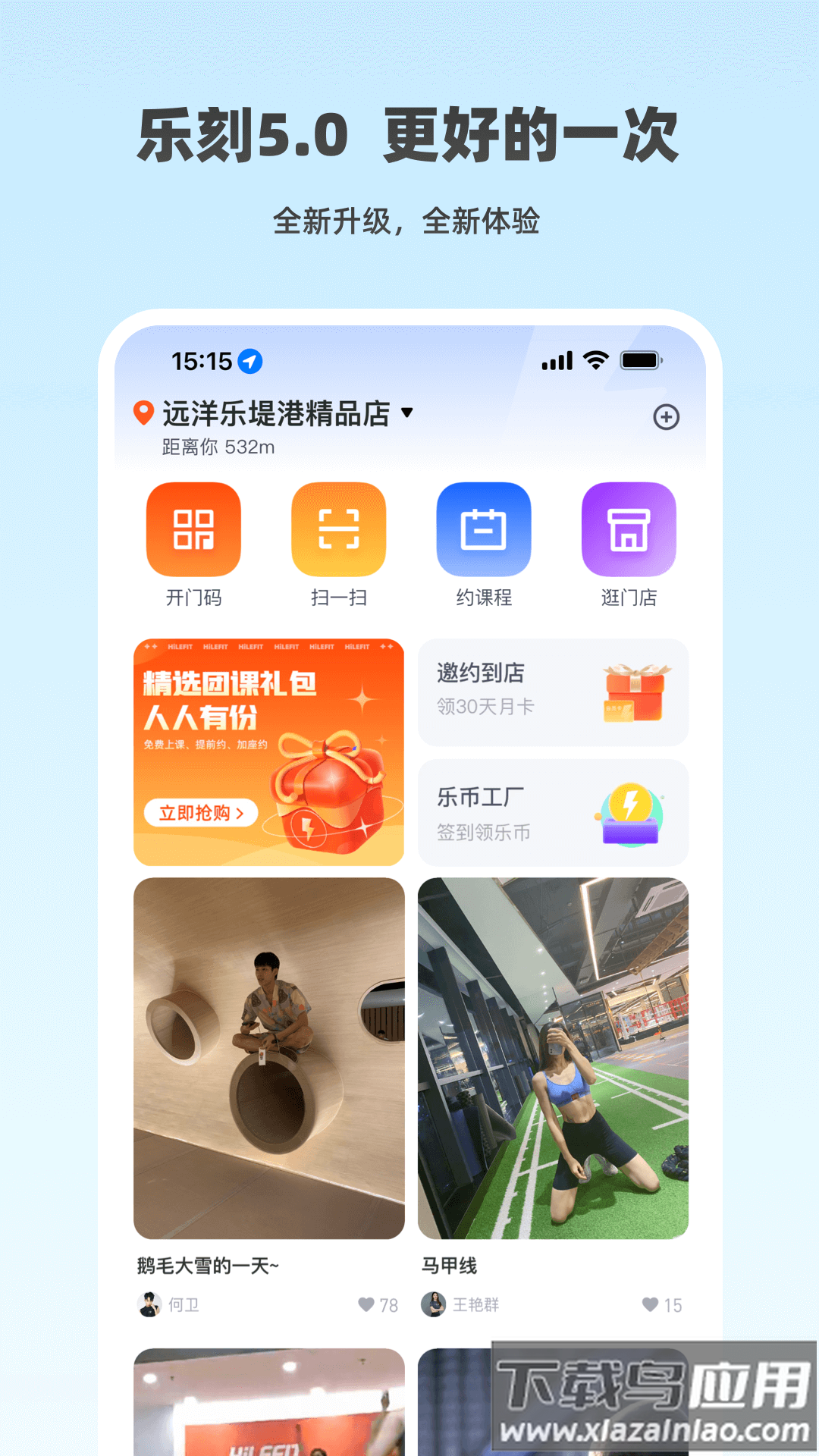The width and height of the screenshot is (819, 1456).
Task: Tap the 逛门店 store browsing icon
Action: (x=629, y=529)
